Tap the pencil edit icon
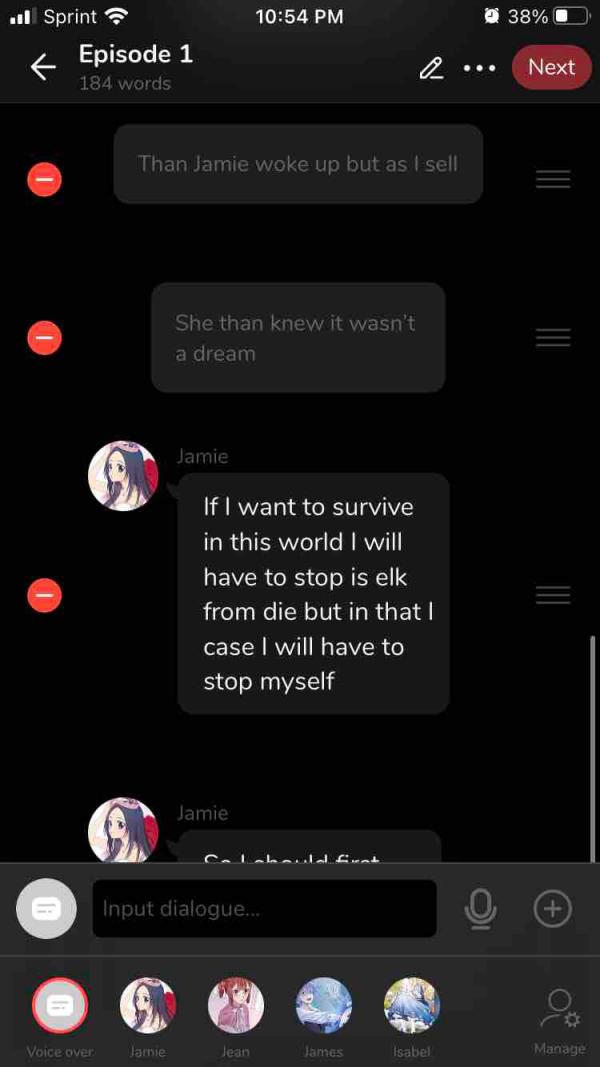The image size is (600, 1067). click(x=431, y=68)
